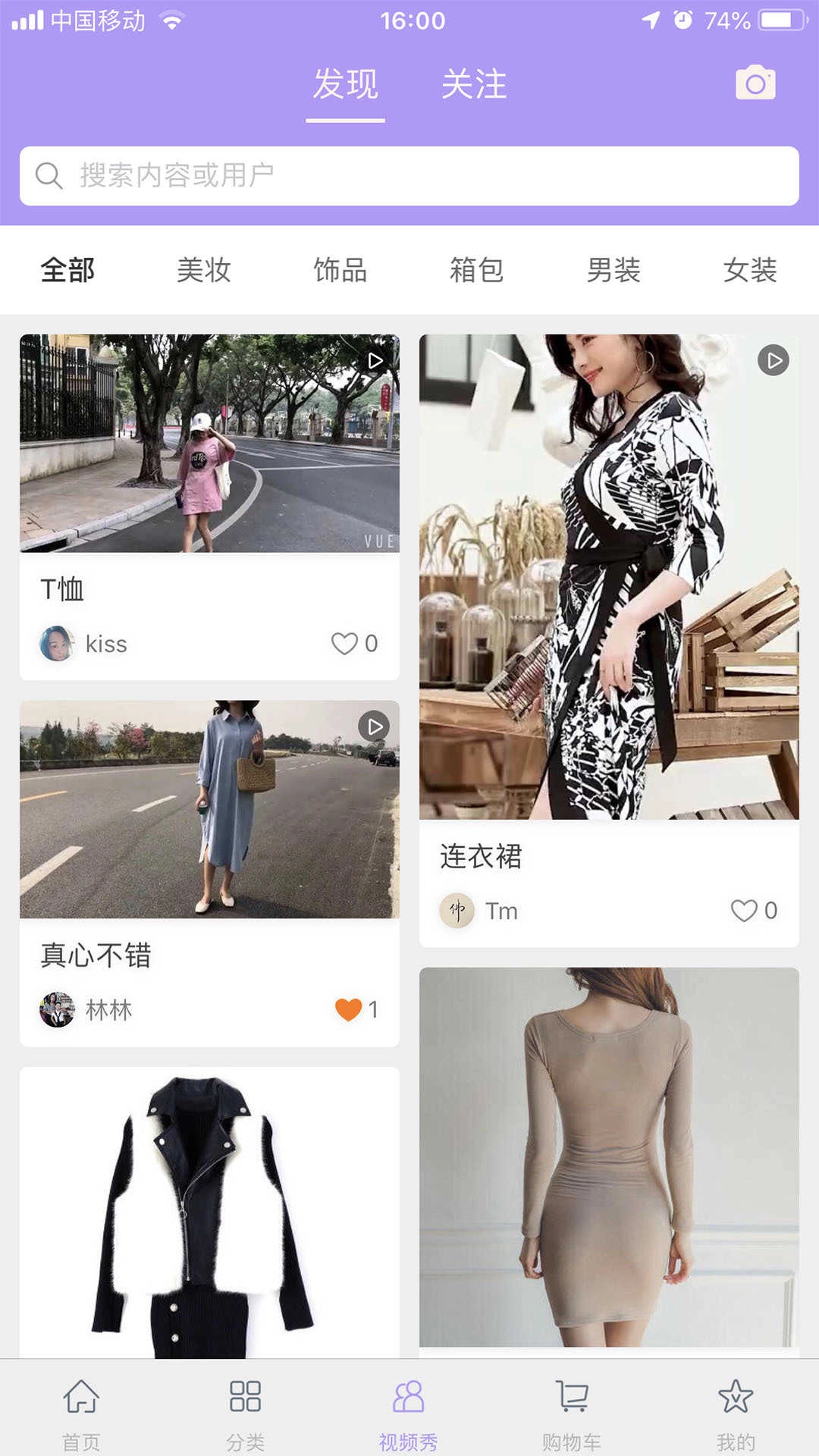Show 全部 category videos
The height and width of the screenshot is (1456, 819).
(67, 270)
